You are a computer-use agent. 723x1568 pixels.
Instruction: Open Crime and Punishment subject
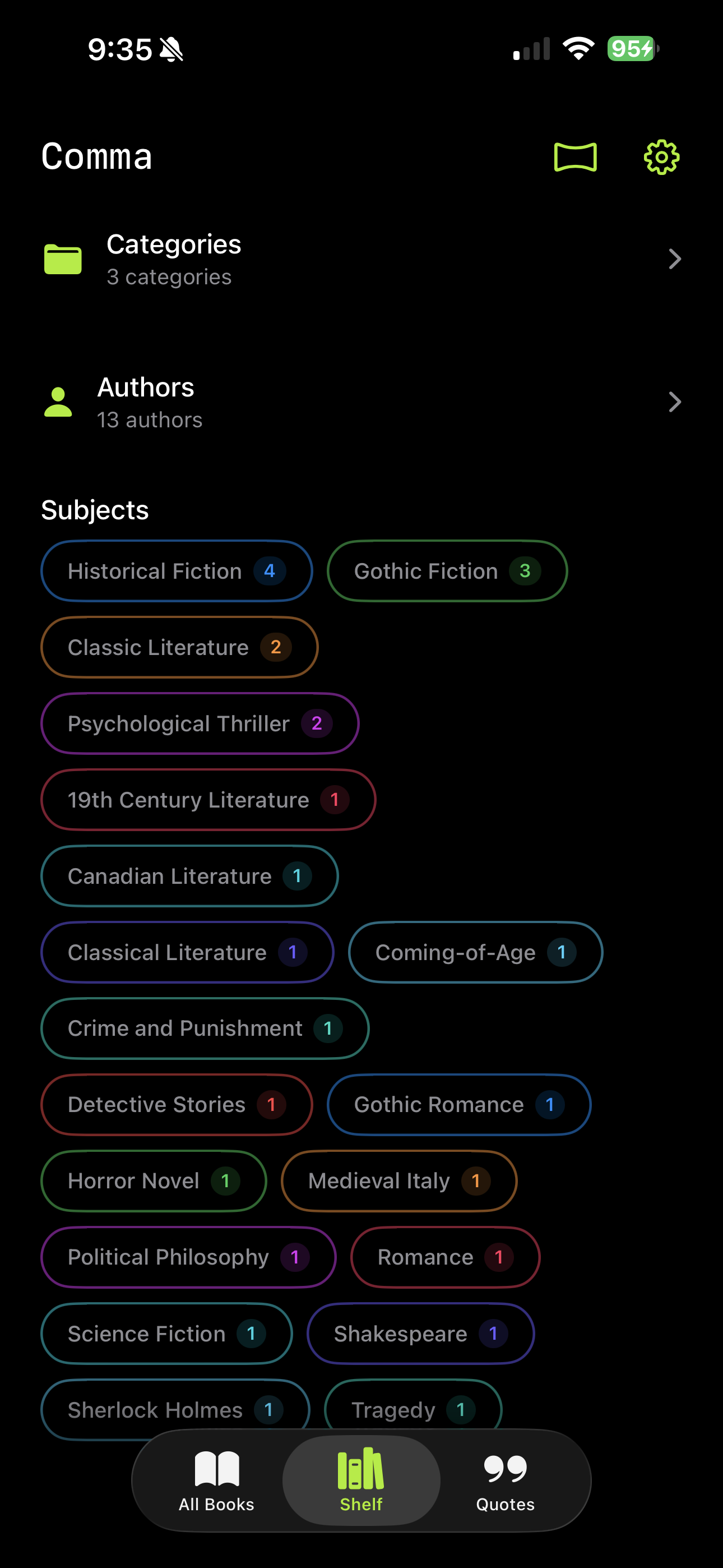[205, 1028]
